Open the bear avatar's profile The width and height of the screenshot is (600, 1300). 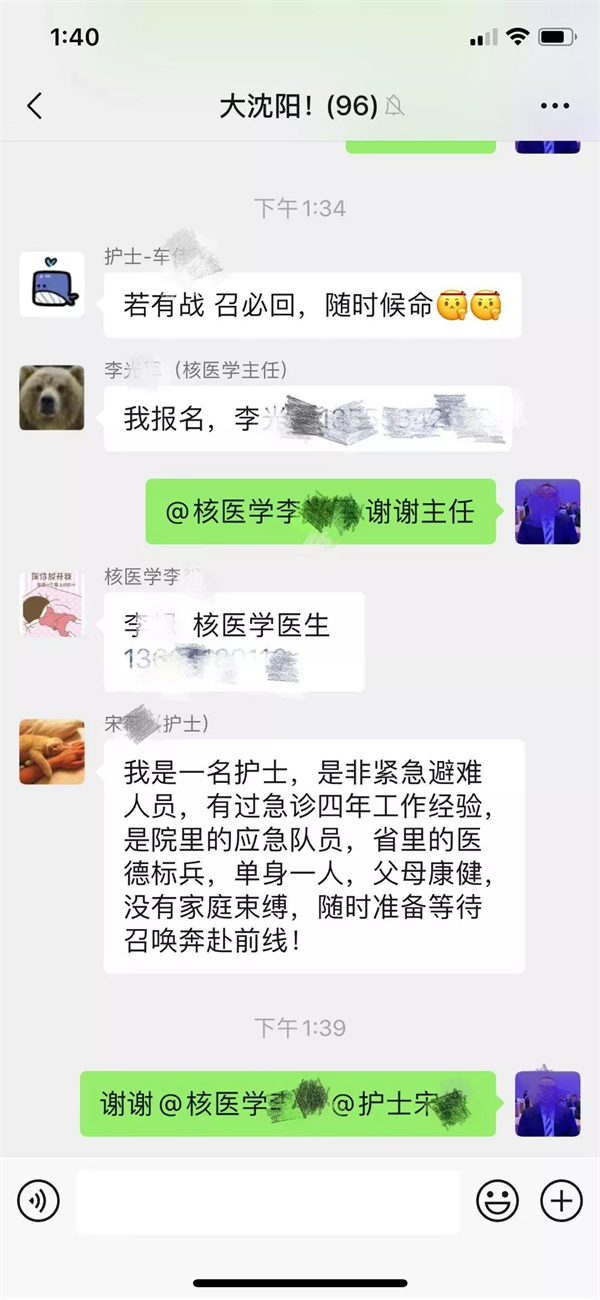click(52, 398)
